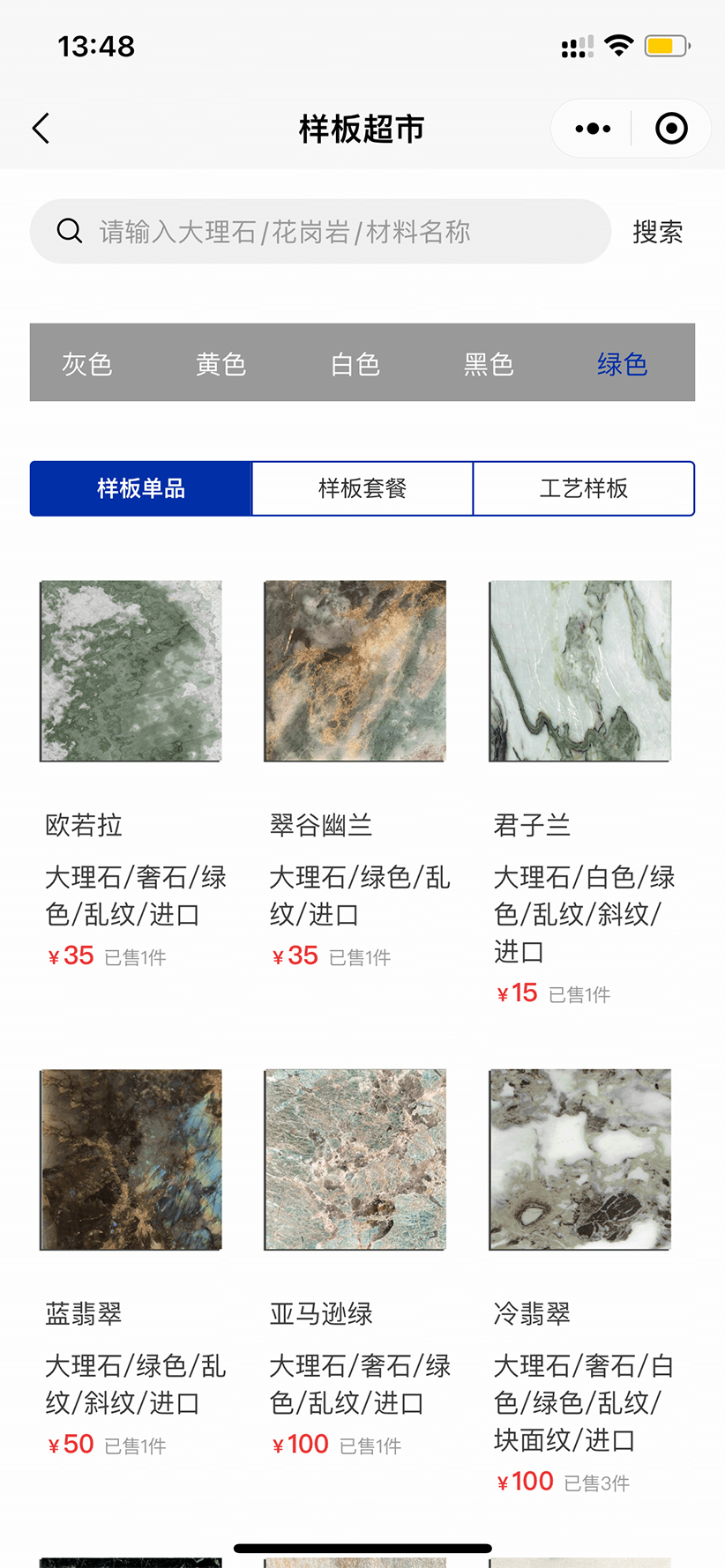Viewport: 725px width, 1568px height.
Task: Tap the circular mini-program exit icon
Action: pos(670,128)
